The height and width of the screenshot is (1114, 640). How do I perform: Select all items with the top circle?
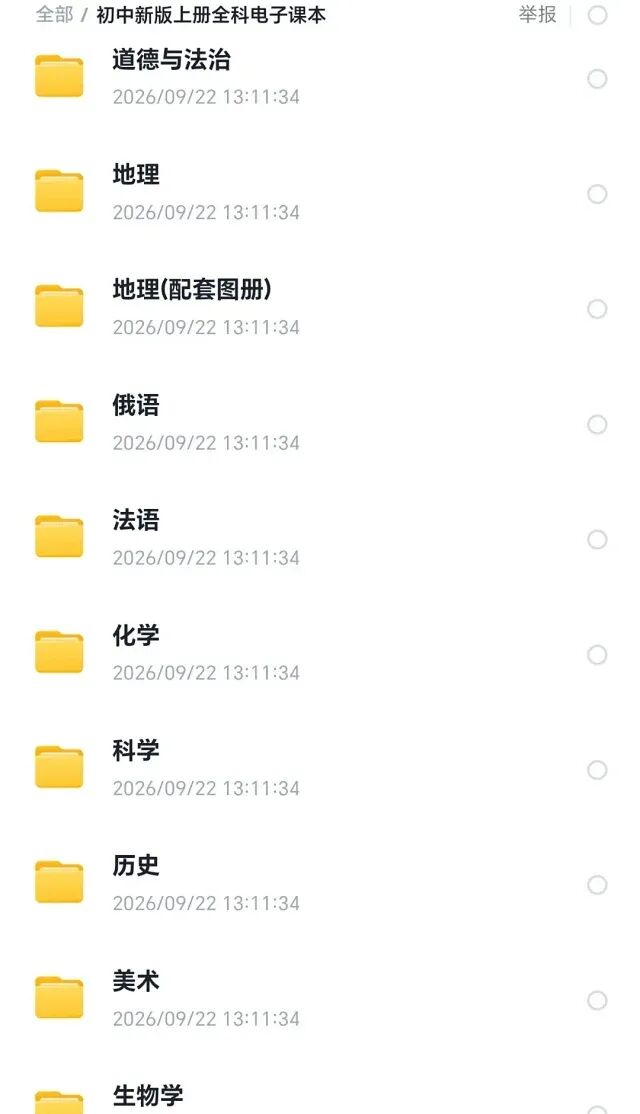[x=597, y=14]
